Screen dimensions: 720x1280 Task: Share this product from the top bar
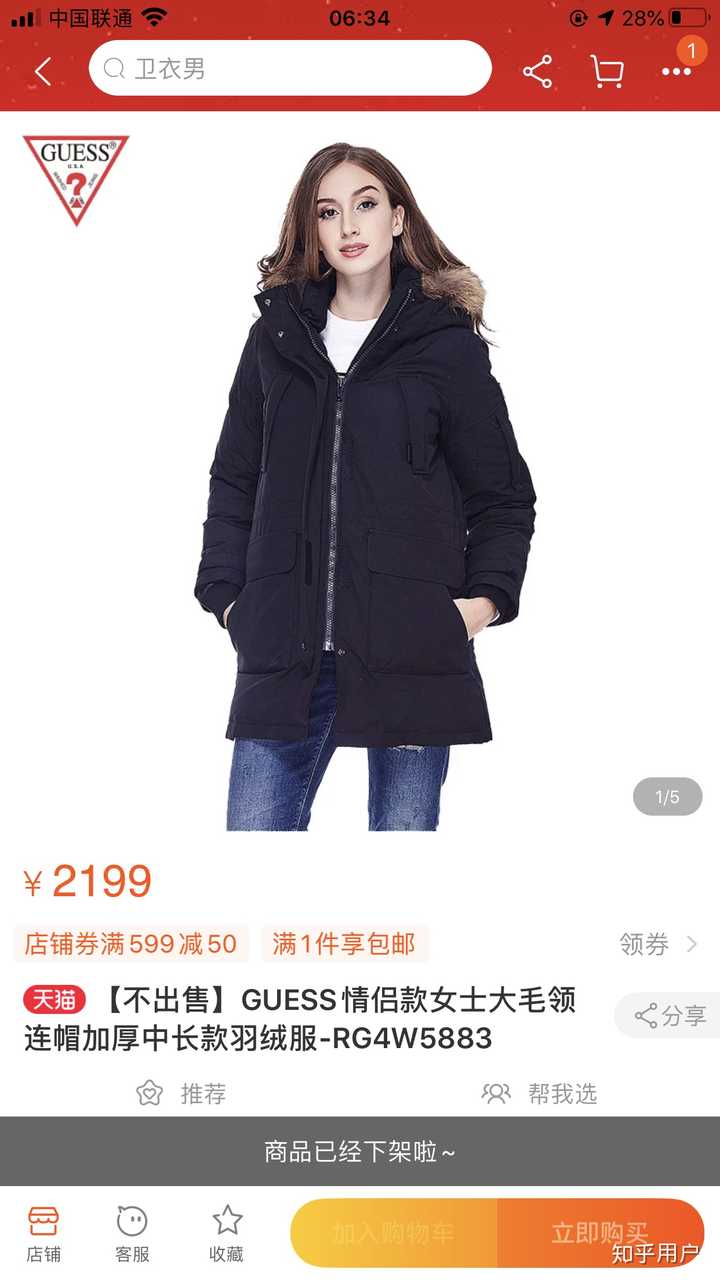coord(538,71)
